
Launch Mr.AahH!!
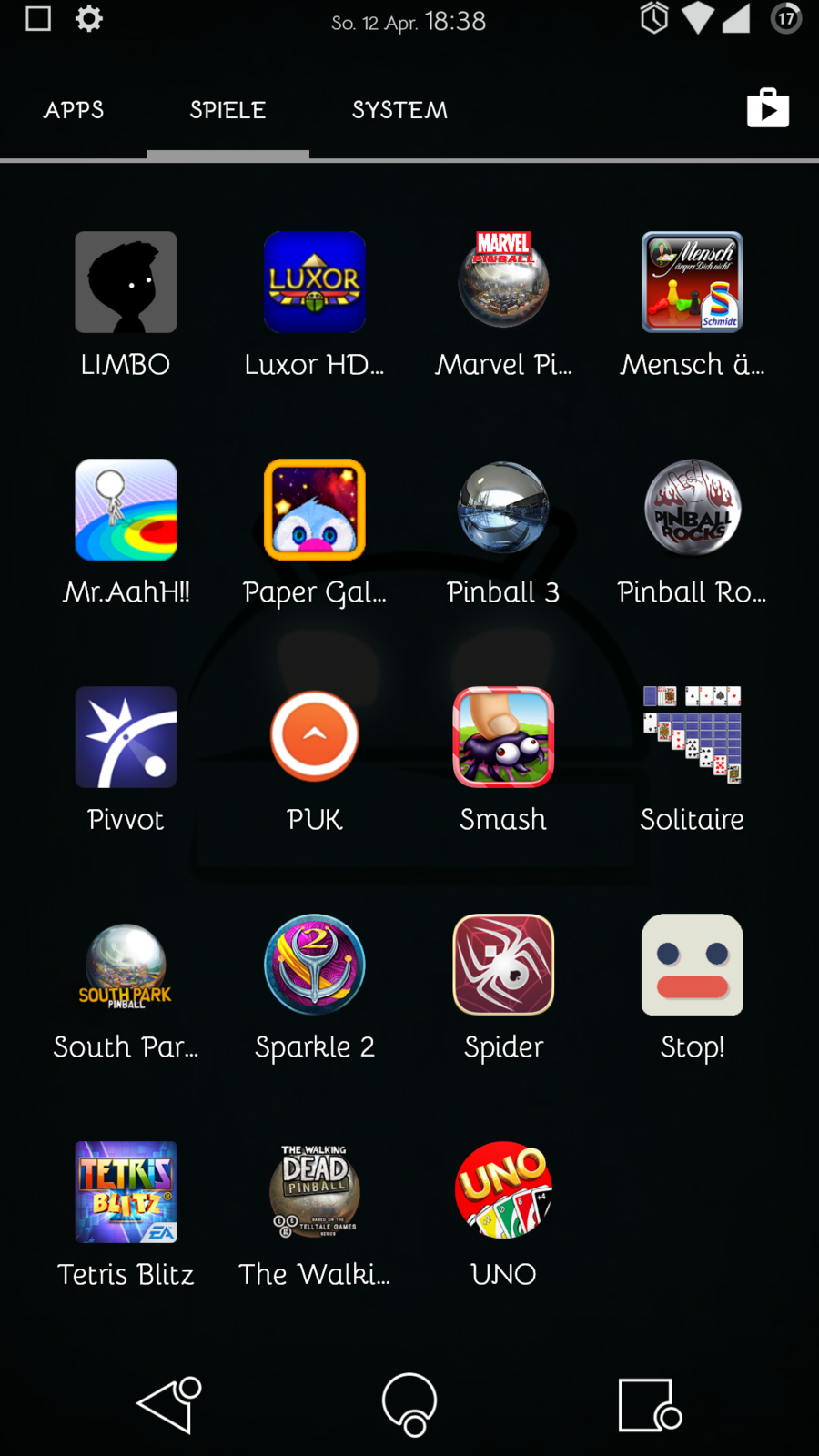[x=126, y=510]
